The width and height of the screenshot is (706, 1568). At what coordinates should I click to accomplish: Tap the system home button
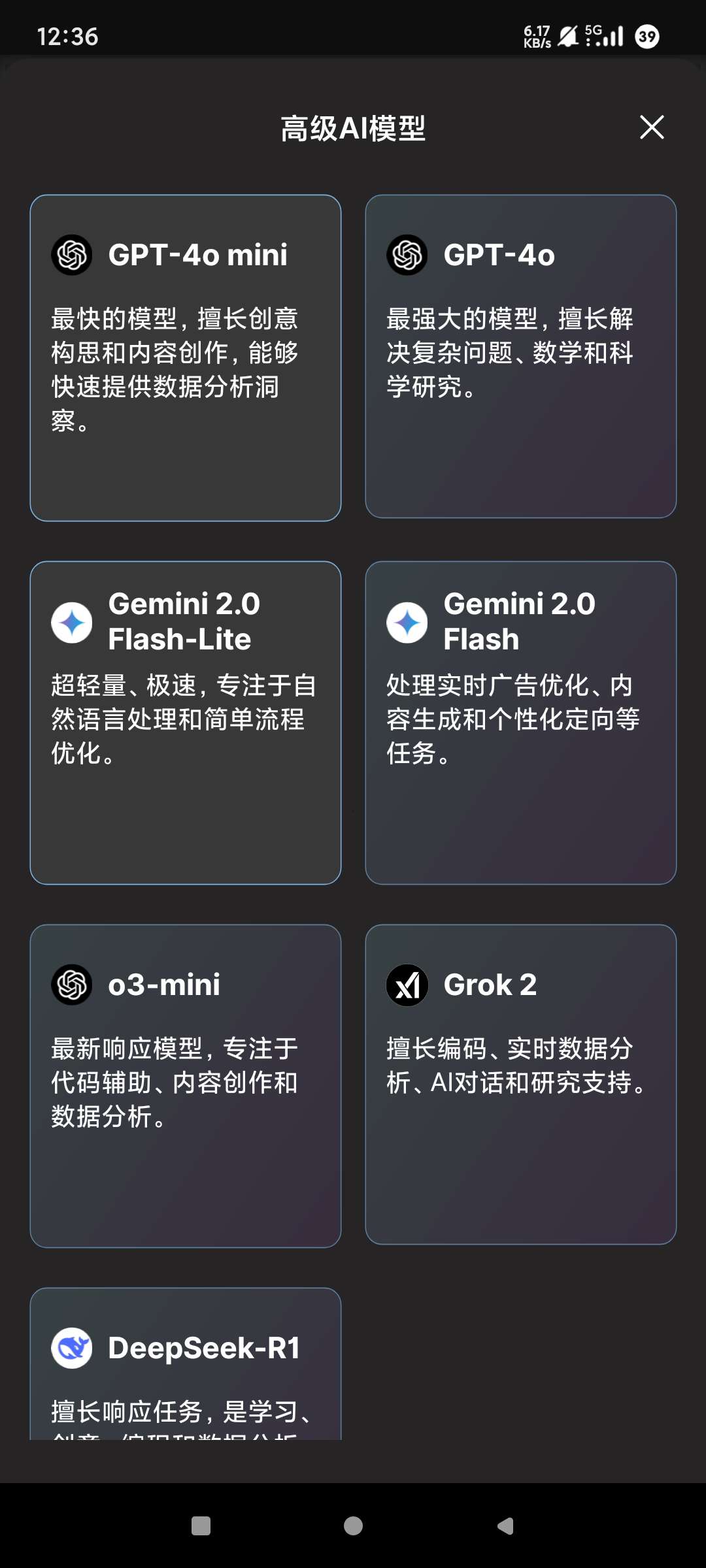point(353,1526)
